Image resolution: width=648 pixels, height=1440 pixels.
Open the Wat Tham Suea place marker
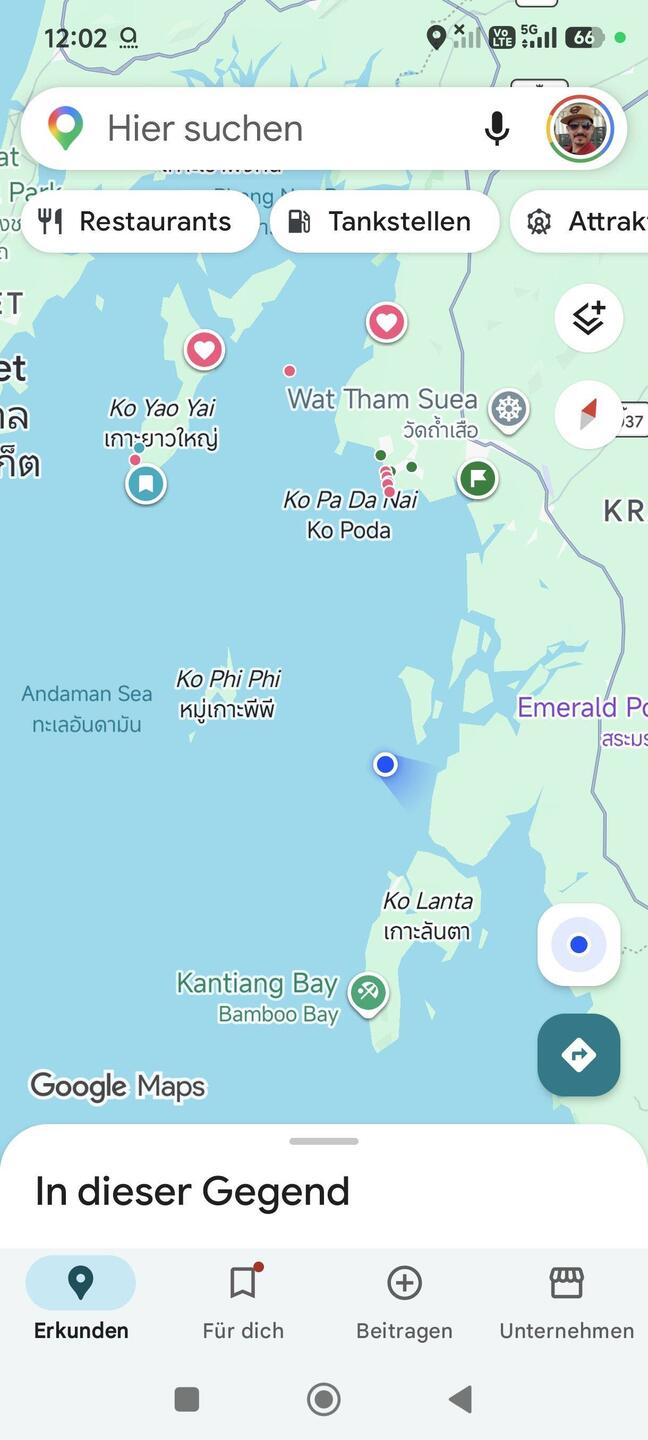point(508,409)
